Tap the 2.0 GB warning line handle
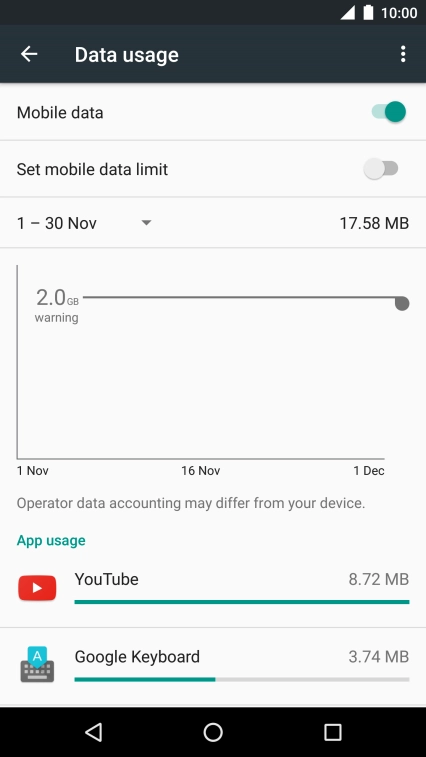Image resolution: width=426 pixels, height=757 pixels. pyautogui.click(x=402, y=303)
